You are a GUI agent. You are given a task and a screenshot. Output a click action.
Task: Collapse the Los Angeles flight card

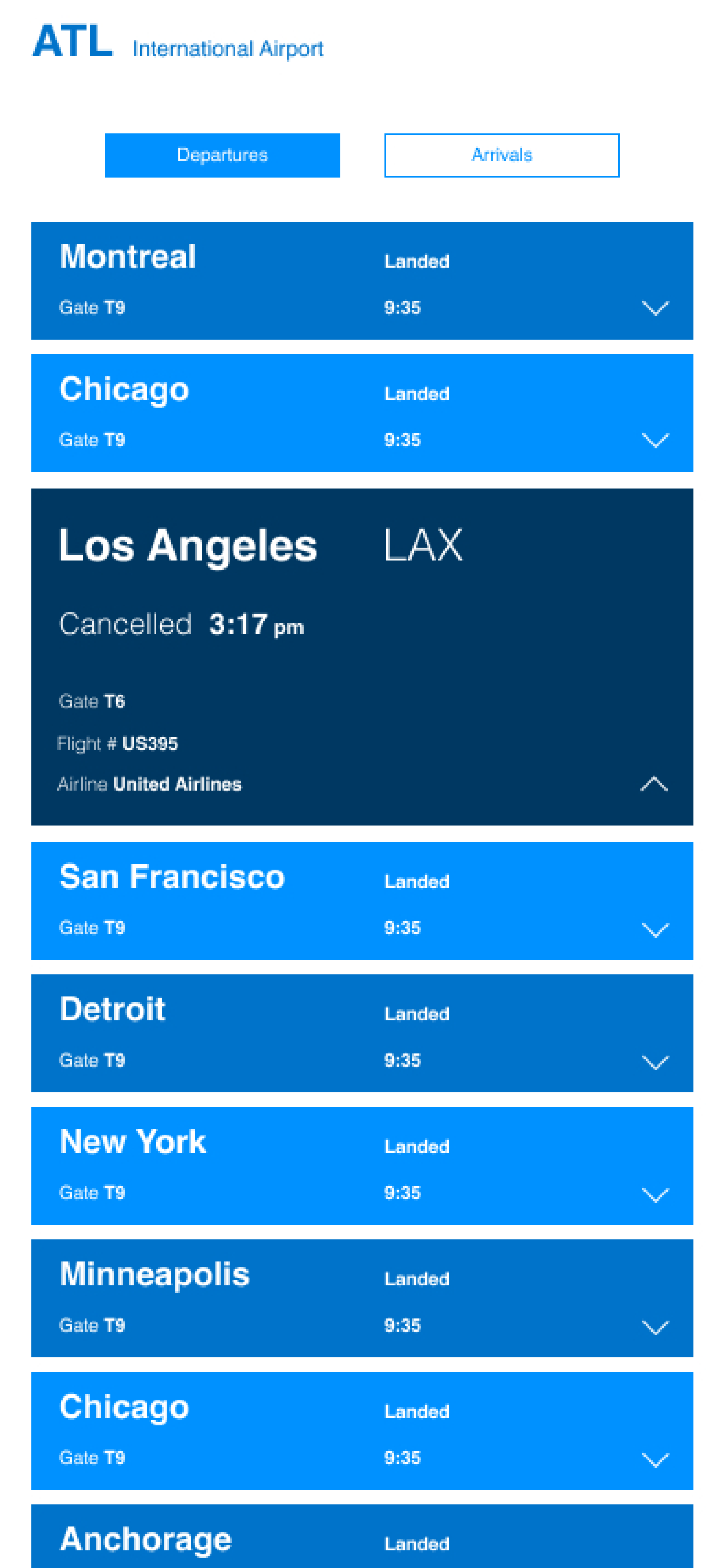coord(654,784)
